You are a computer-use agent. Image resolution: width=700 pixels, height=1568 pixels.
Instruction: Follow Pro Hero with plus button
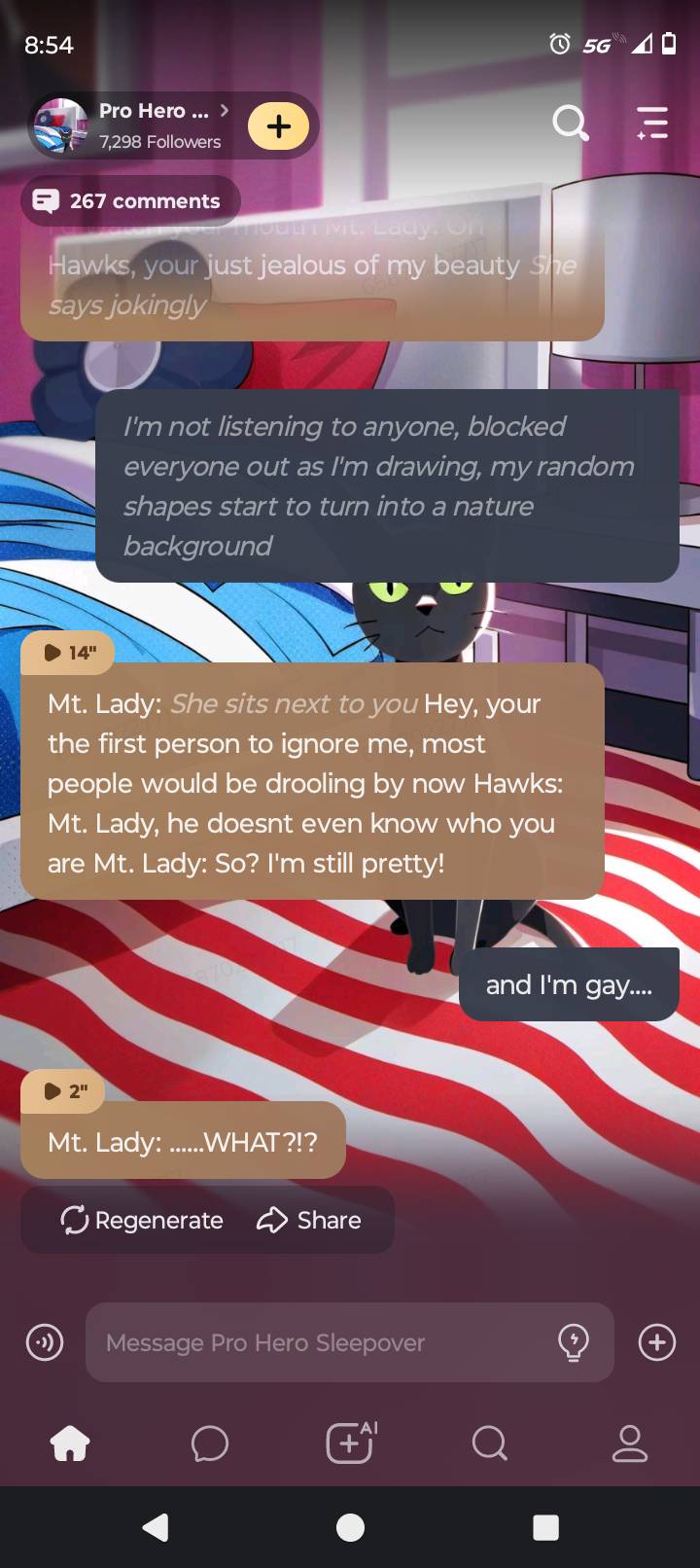278,126
